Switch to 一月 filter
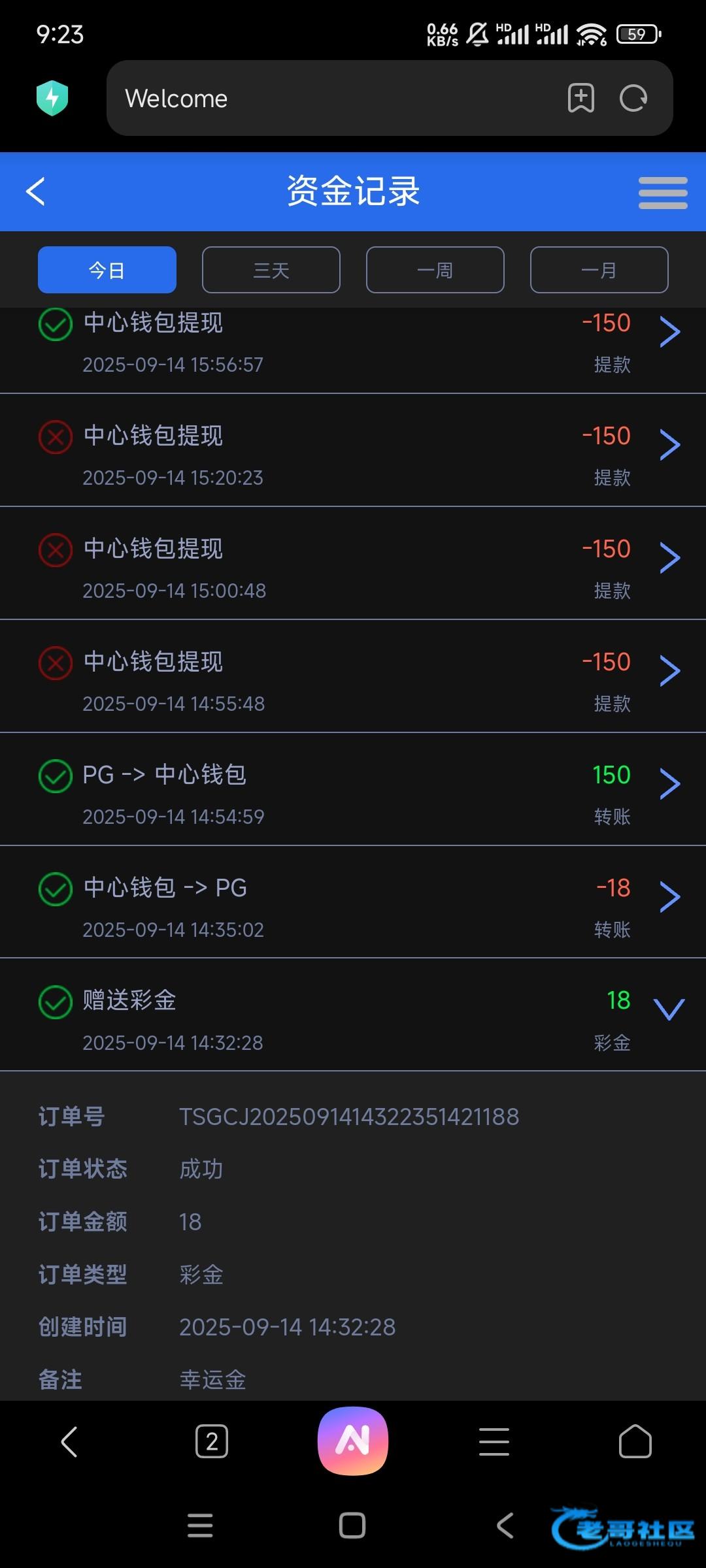Screen dimensions: 706x1568 click(x=599, y=270)
